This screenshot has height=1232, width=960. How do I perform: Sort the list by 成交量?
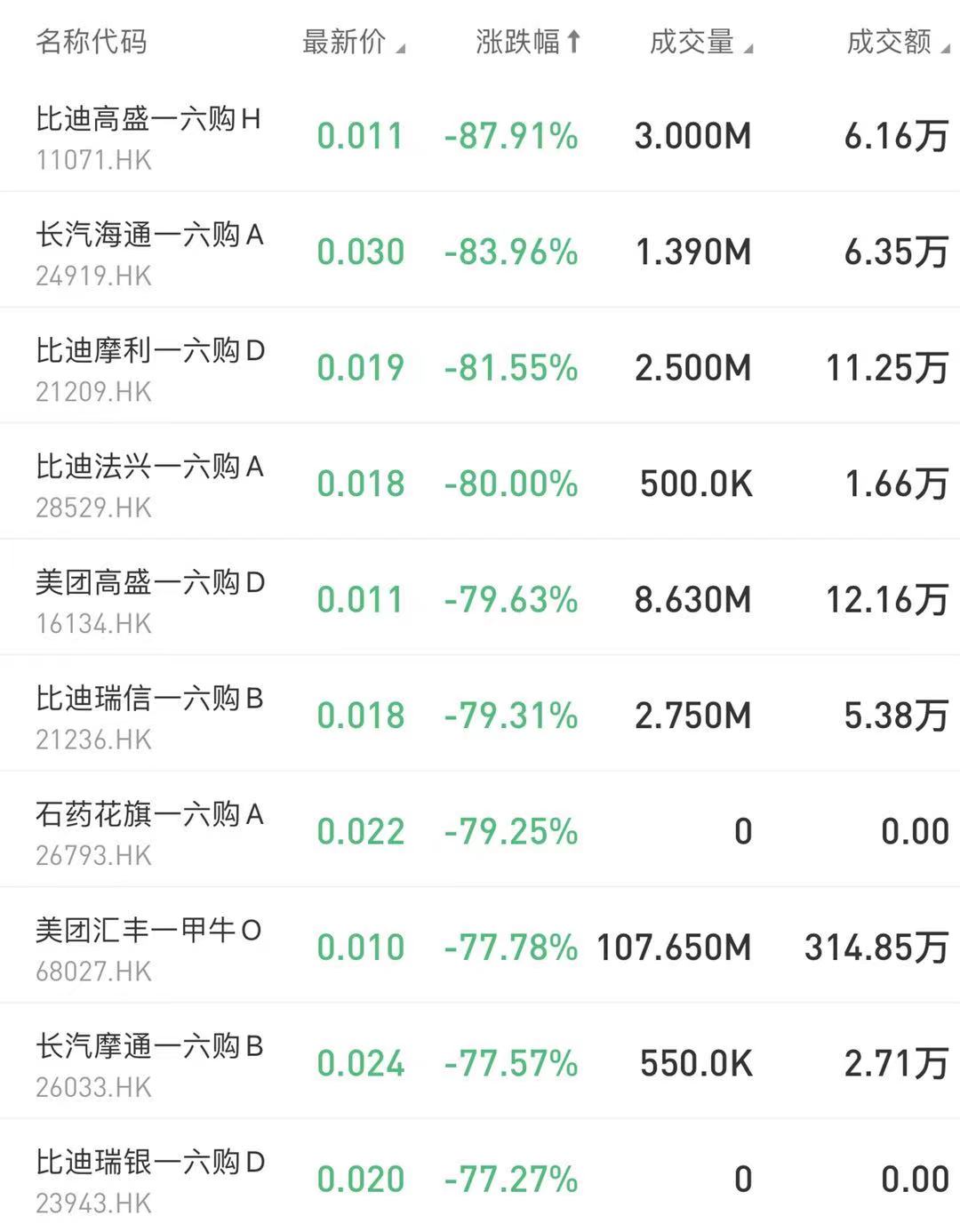click(700, 42)
